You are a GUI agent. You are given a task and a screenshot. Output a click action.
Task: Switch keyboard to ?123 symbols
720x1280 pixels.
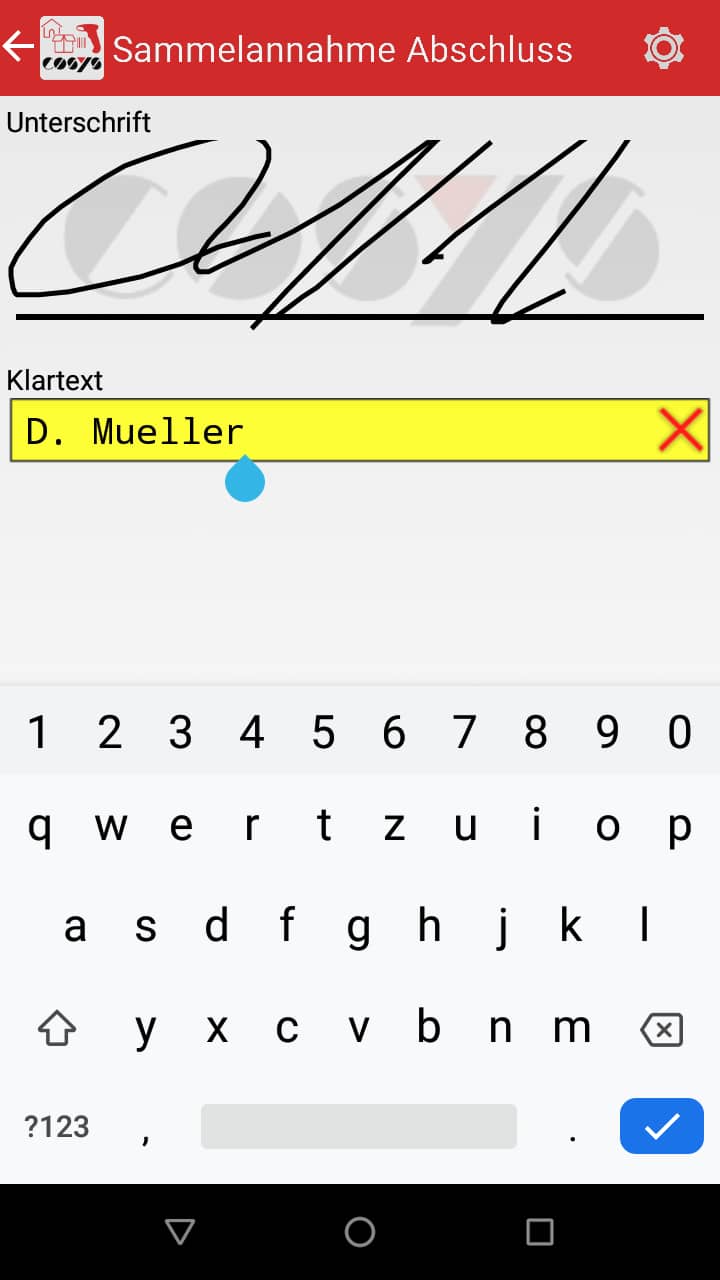click(x=57, y=1127)
